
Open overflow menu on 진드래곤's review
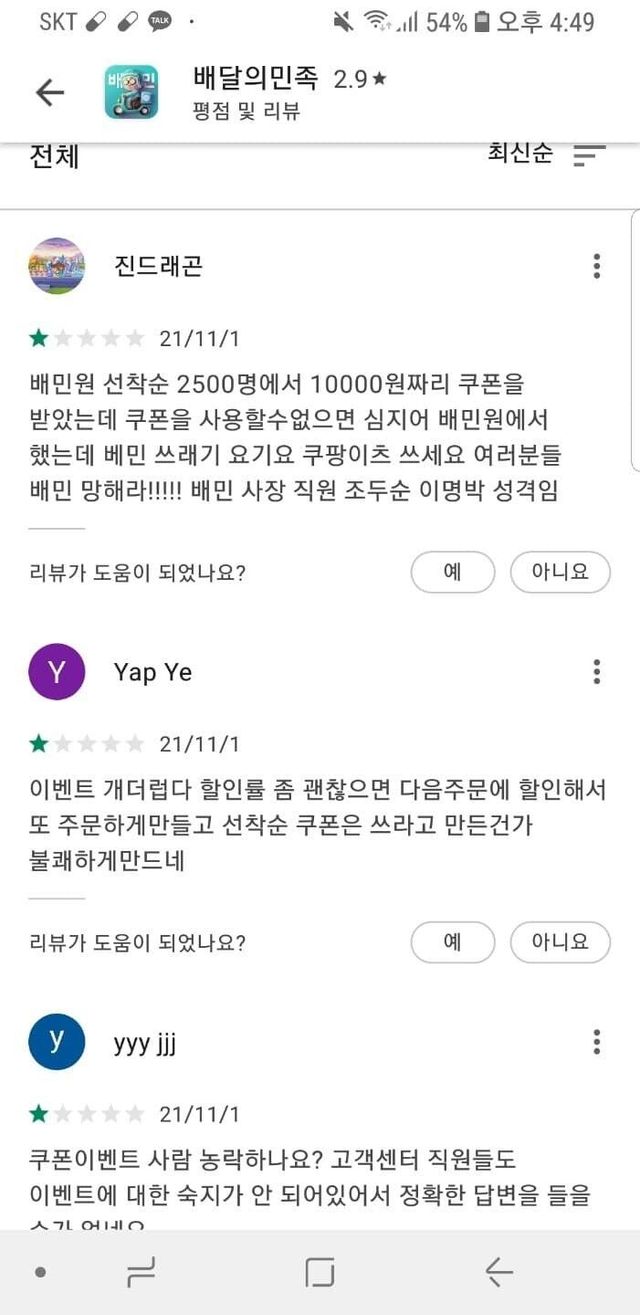(x=596, y=266)
